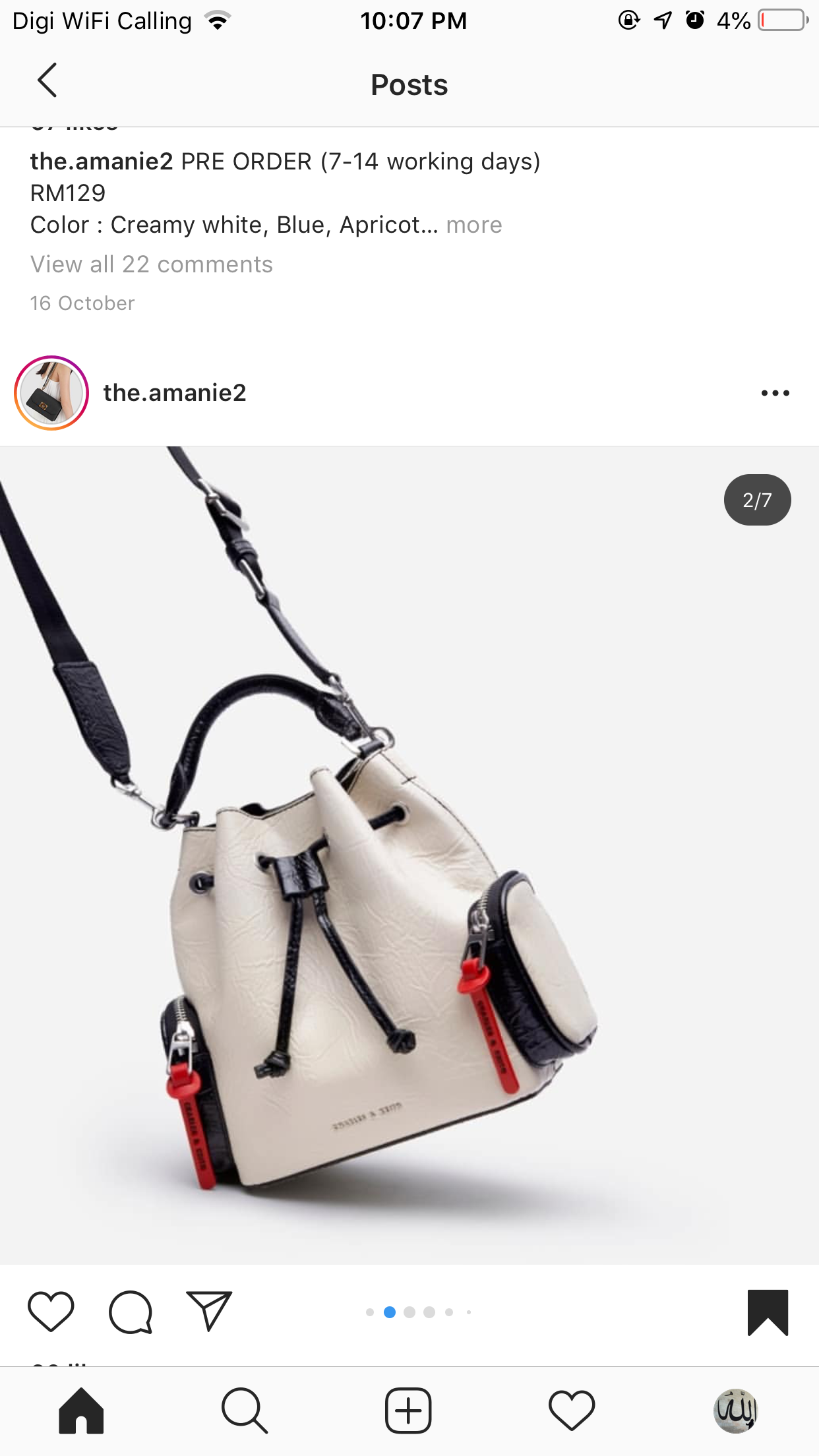Image resolution: width=819 pixels, height=1456 pixels.
Task: Tap the username in the caption above
Action: 102,162
